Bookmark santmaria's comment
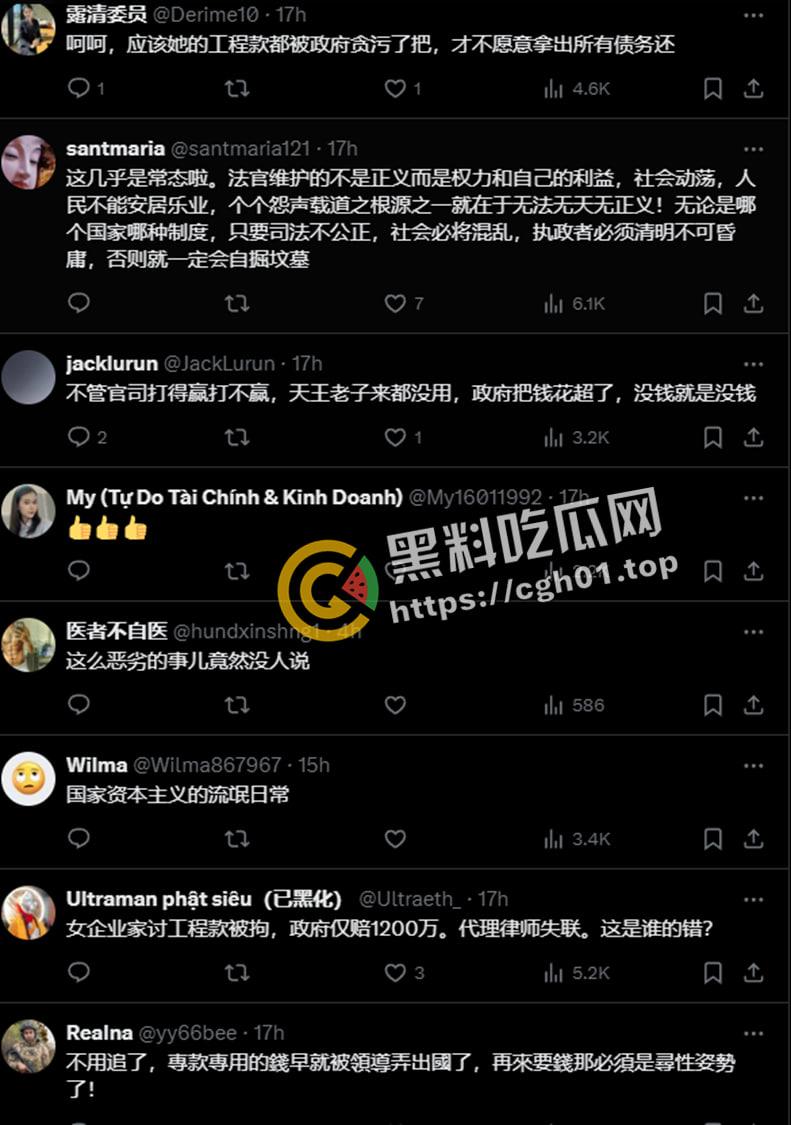Screen dimensions: 791x1125 coord(713,303)
